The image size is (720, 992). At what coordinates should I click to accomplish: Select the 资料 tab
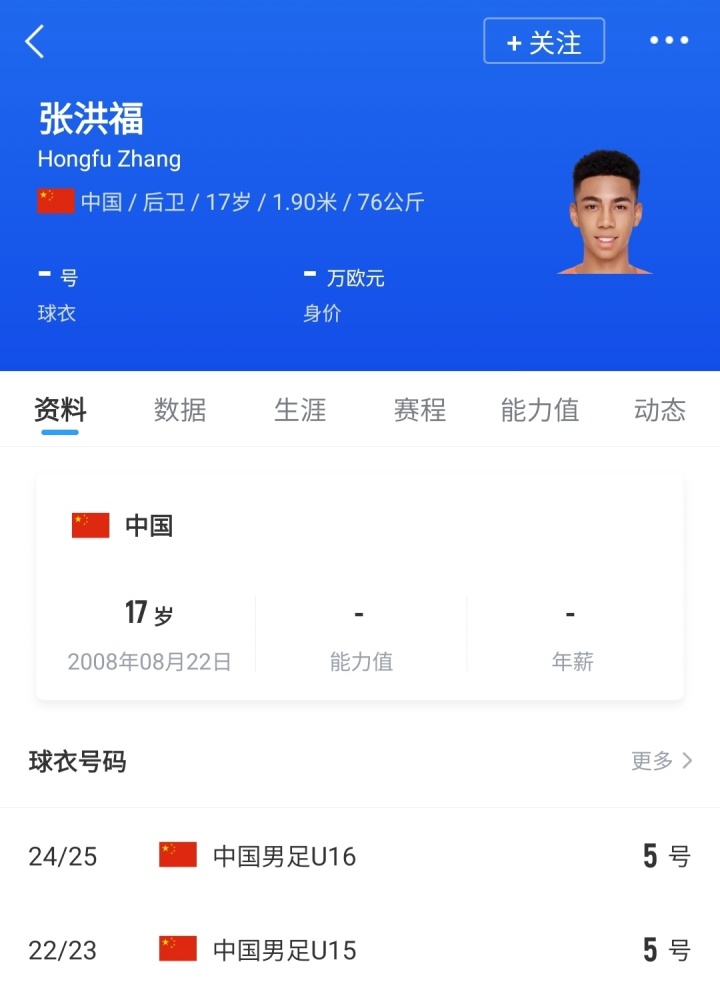60,410
